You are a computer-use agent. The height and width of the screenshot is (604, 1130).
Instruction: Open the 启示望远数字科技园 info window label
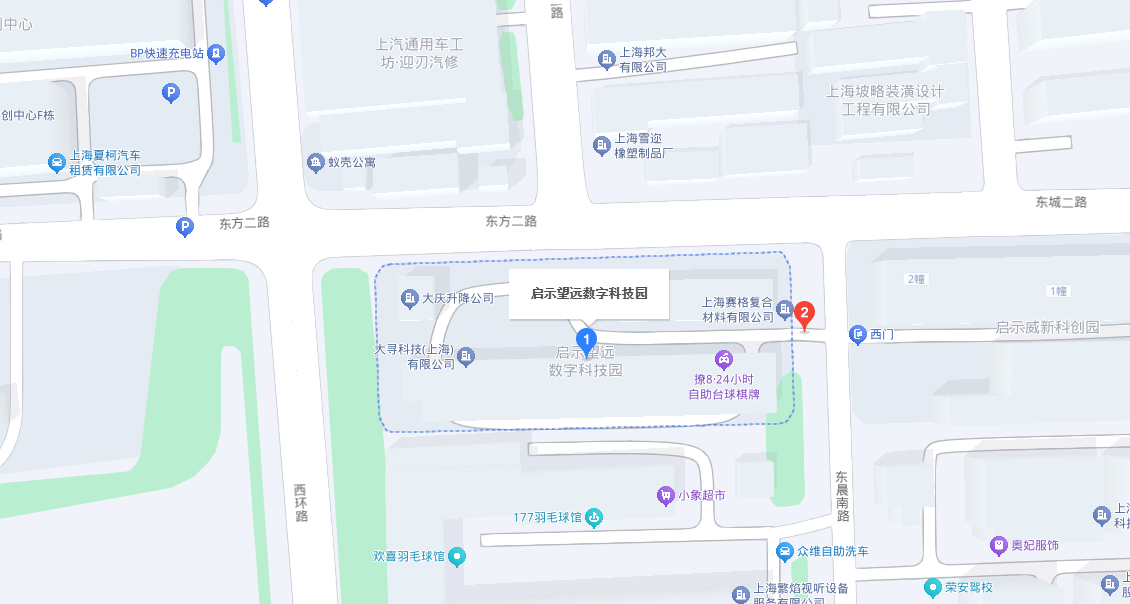590,293
